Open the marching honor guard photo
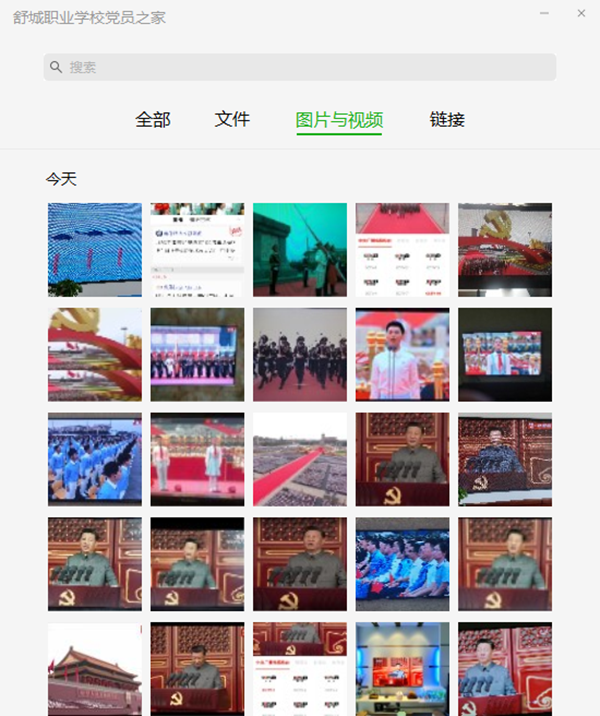Image resolution: width=600 pixels, height=716 pixels. tap(300, 354)
